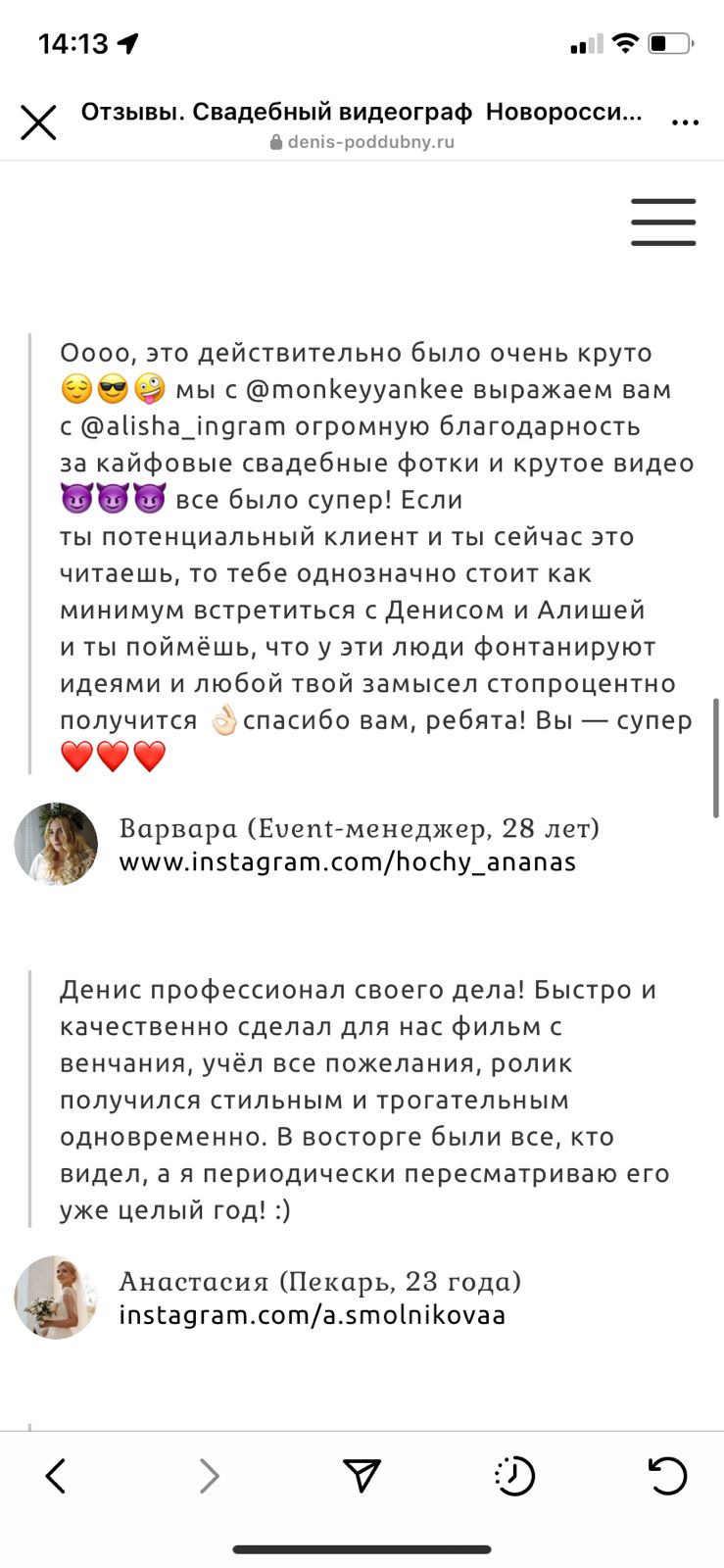Tap the back navigation arrow
The image size is (724, 1568).
coord(56,1475)
